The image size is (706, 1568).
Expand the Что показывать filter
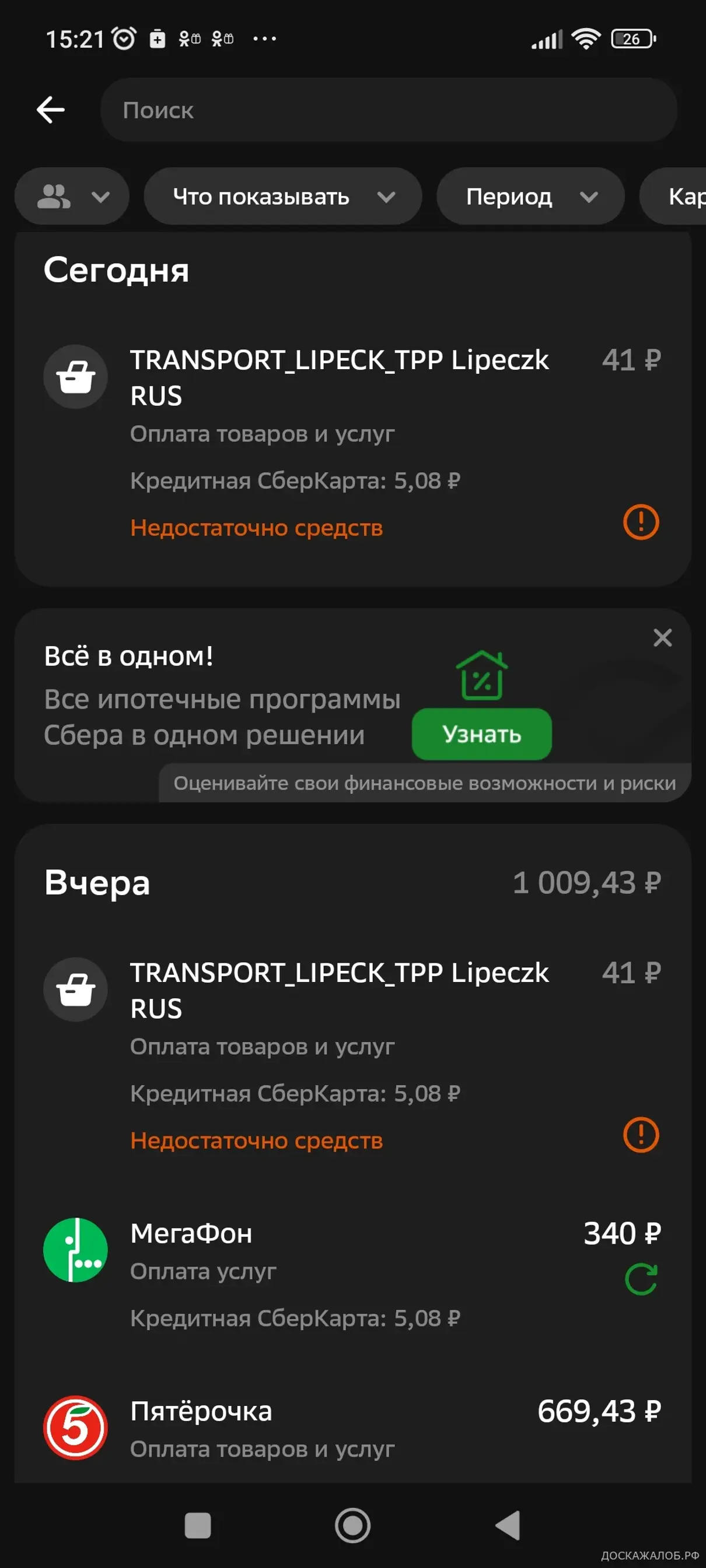(x=282, y=197)
